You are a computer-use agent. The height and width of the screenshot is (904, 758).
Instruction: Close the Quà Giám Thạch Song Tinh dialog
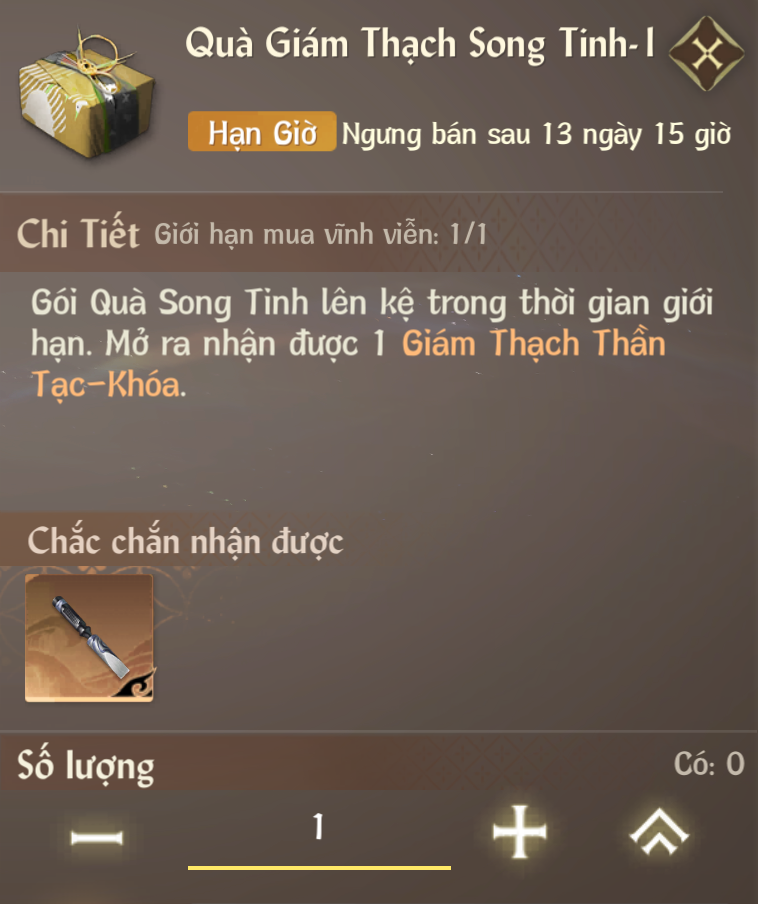(706, 56)
